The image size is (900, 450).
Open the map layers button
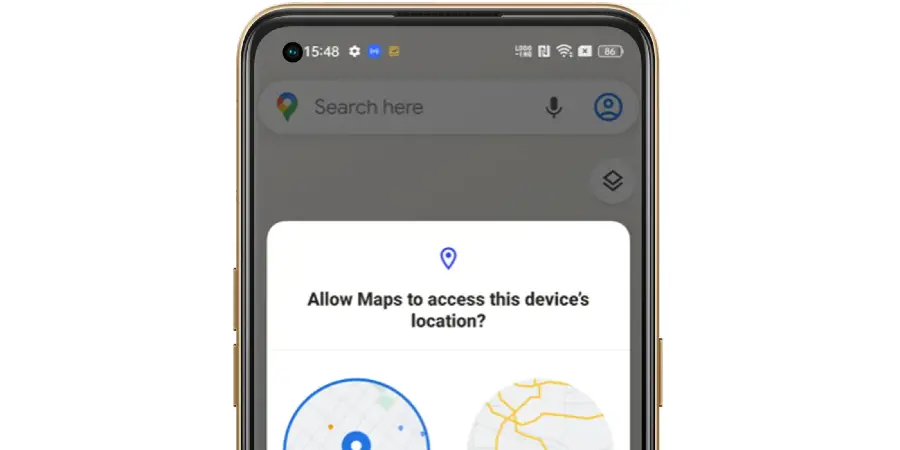[612, 181]
